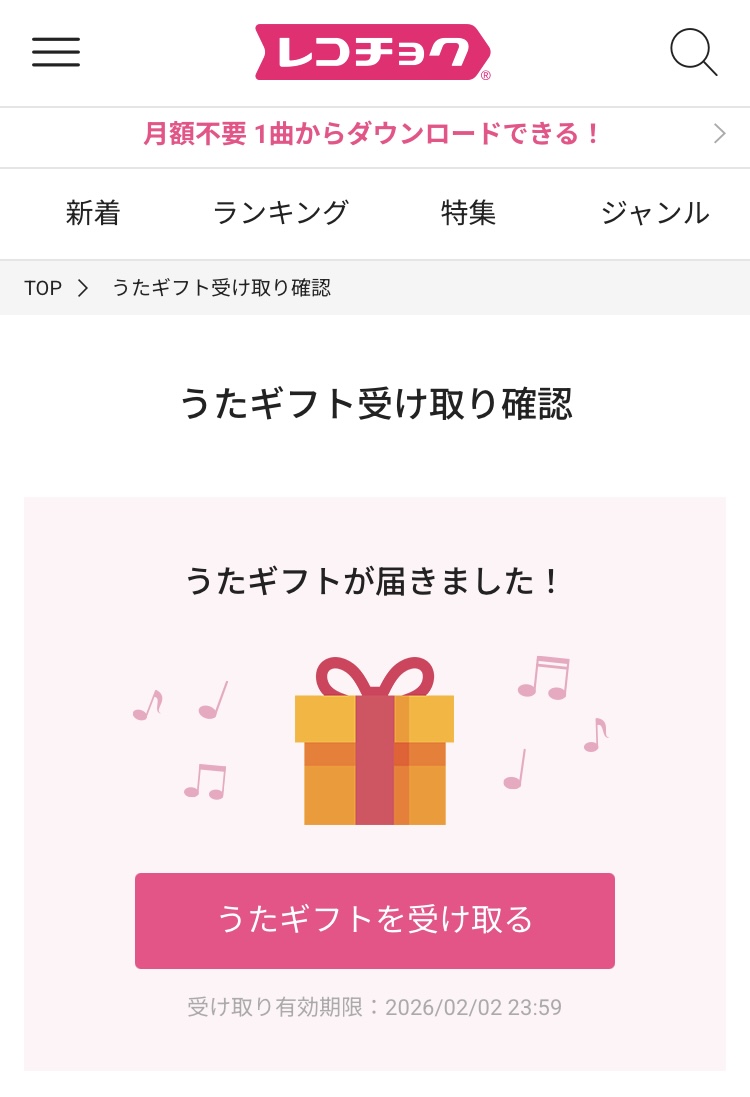Switch to the ランキング tab

pos(281,213)
